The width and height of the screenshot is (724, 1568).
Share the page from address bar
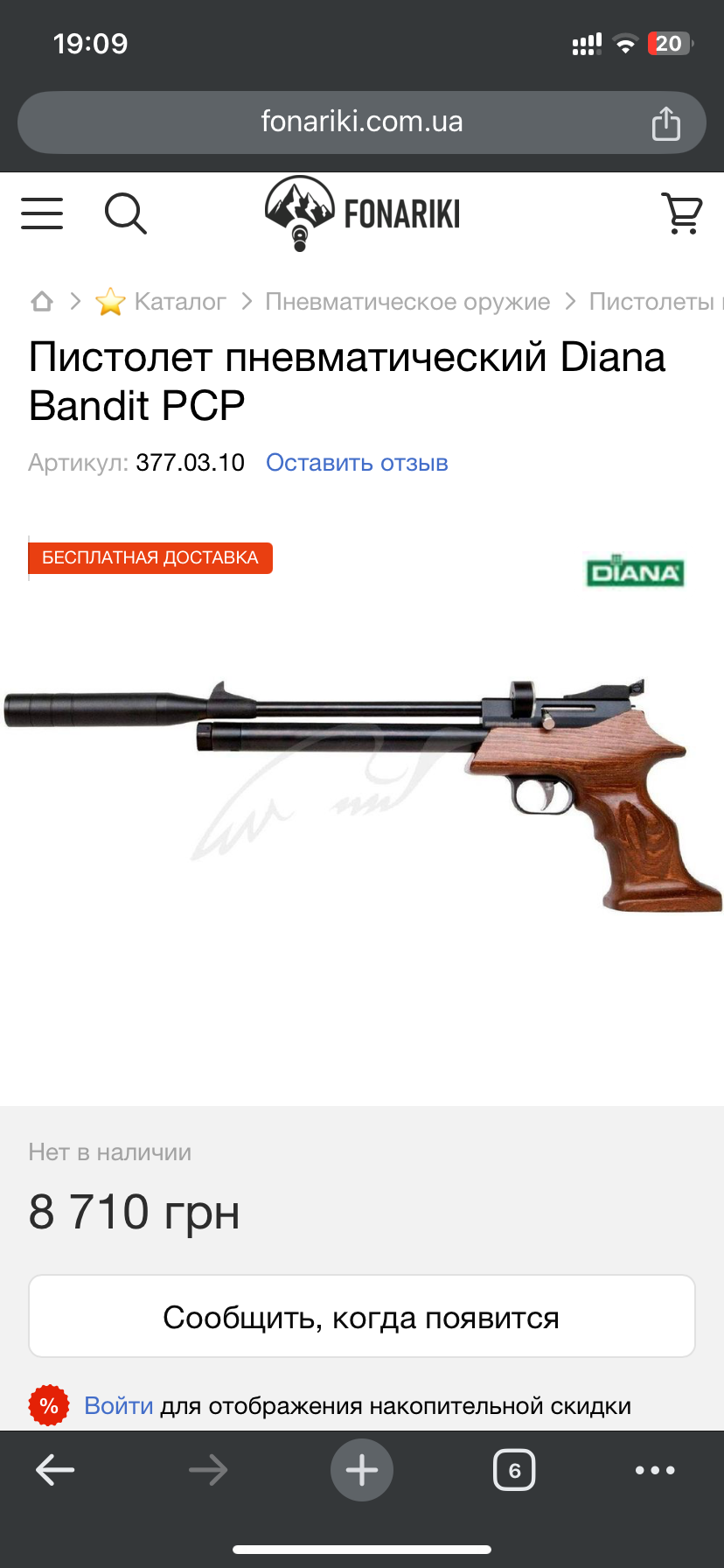click(665, 123)
